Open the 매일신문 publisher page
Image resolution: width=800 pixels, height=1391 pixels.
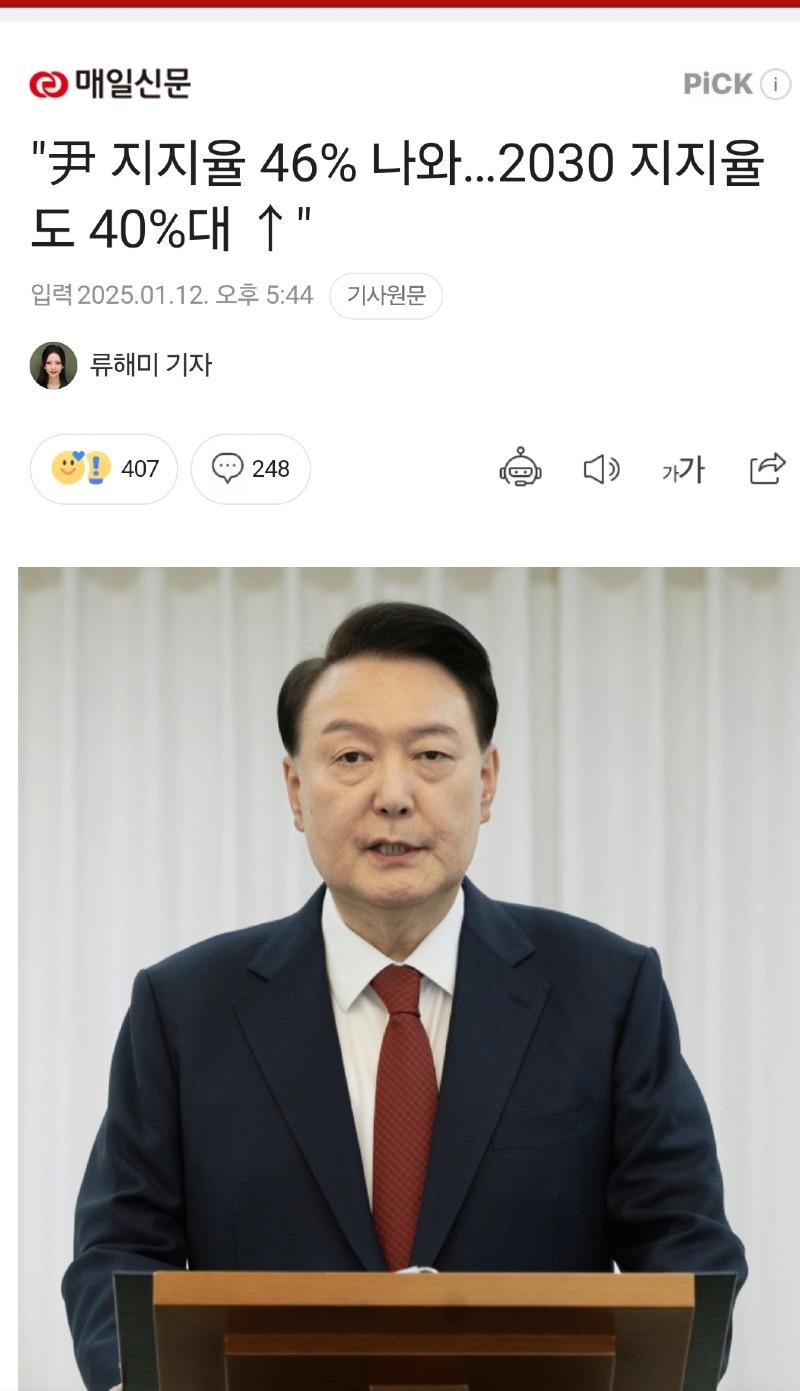coord(110,84)
